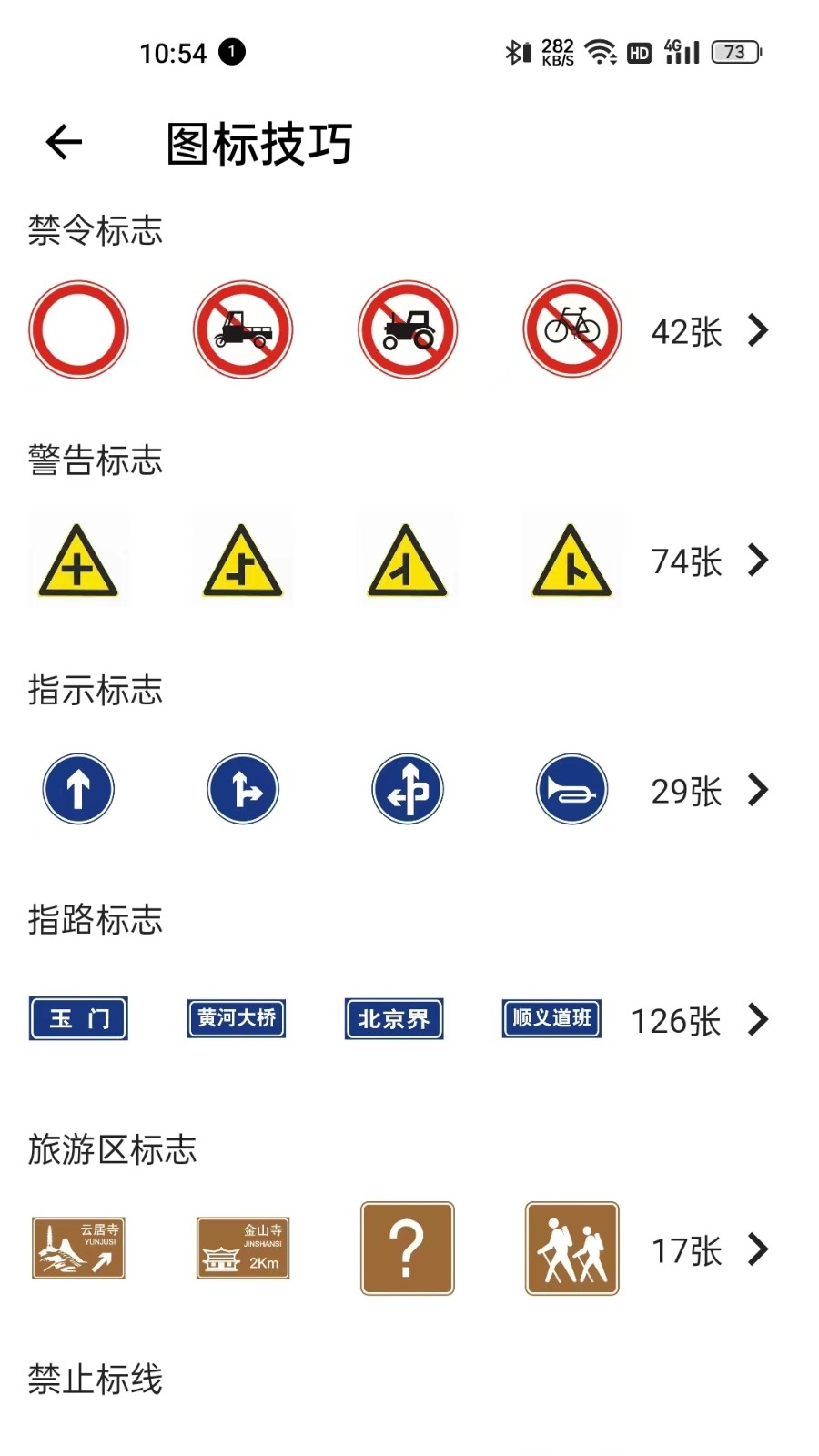Tap the no-tractors prohibition sign

407,329
